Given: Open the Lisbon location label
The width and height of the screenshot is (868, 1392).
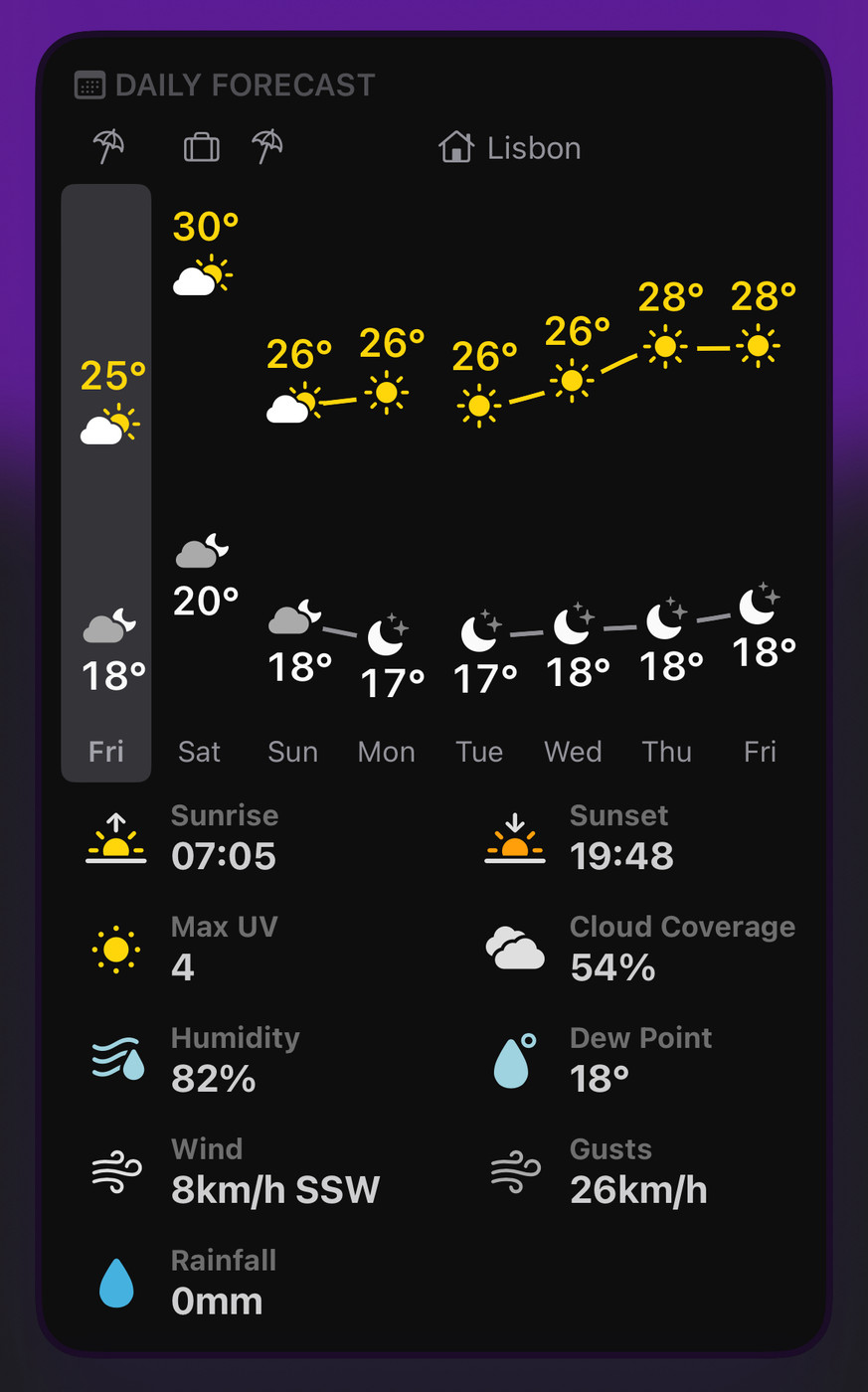Looking at the screenshot, I should pos(533,147).
